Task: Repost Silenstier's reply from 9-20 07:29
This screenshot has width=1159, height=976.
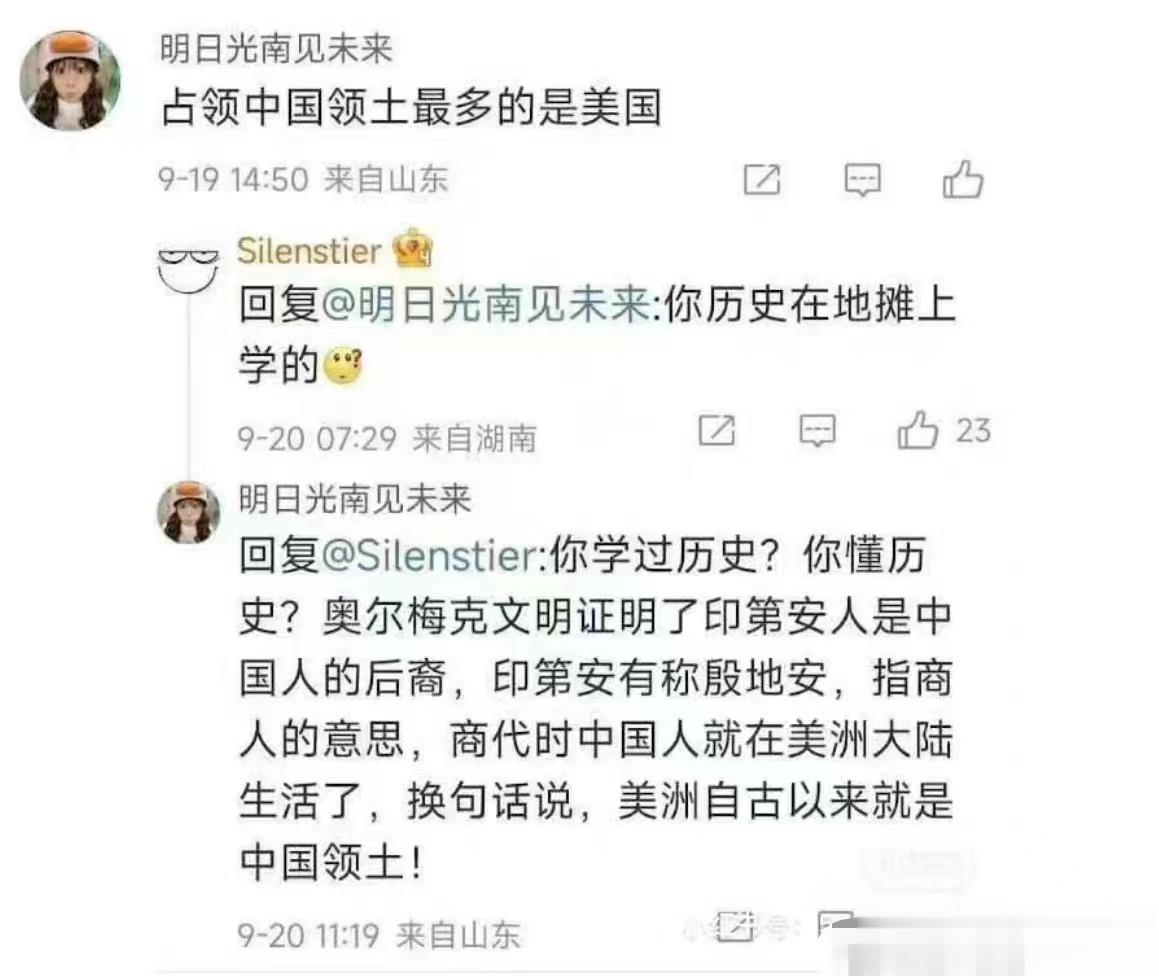Action: [x=717, y=431]
